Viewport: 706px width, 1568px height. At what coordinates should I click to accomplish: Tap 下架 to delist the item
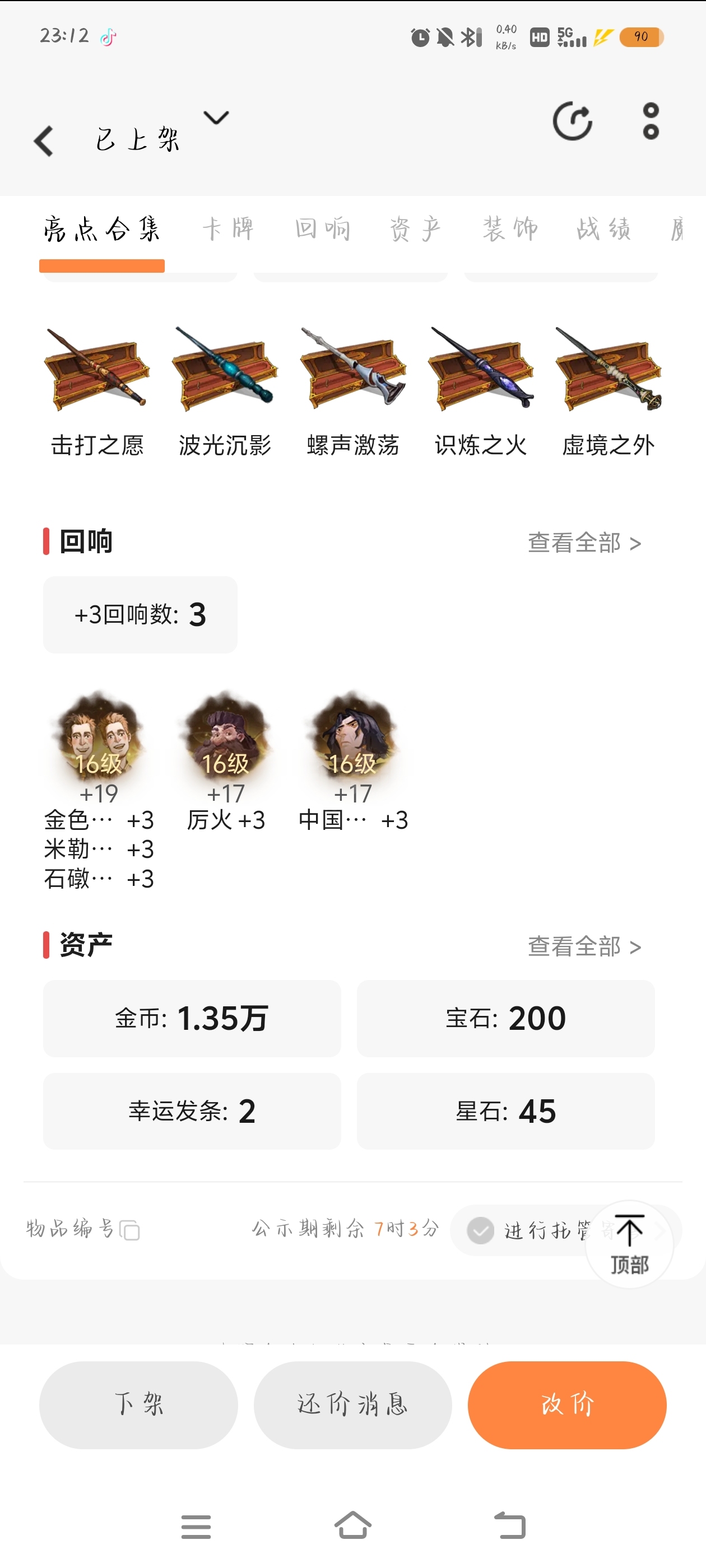point(138,1405)
